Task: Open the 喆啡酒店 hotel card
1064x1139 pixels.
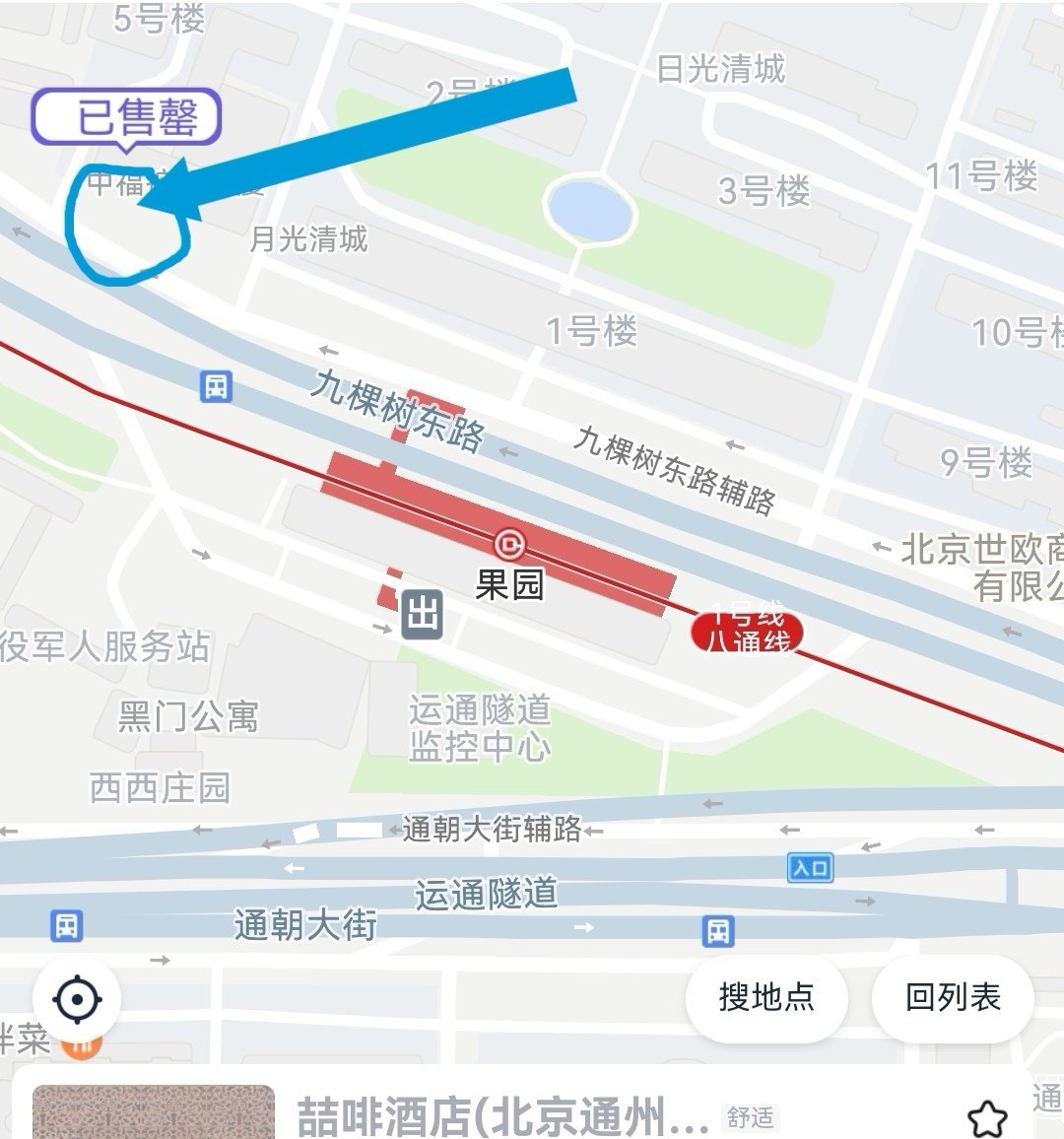Action: click(x=502, y=1116)
